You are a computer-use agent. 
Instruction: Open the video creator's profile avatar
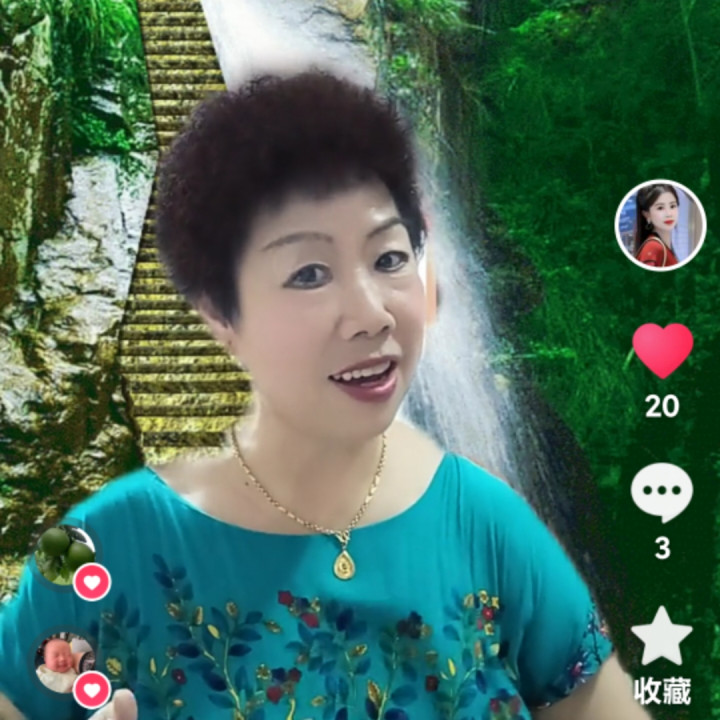660,225
